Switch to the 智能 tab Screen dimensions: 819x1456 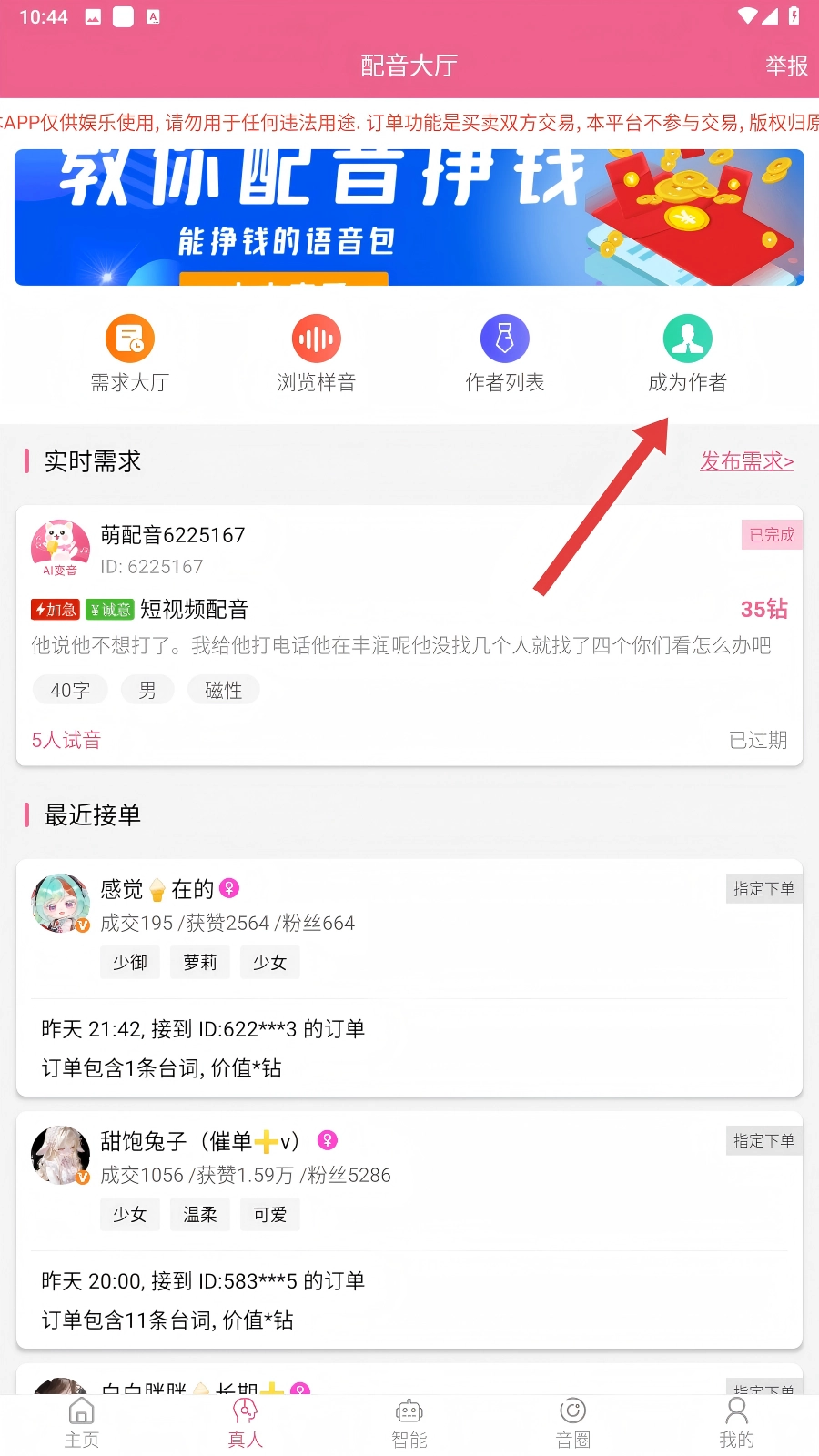pyautogui.click(x=409, y=1424)
